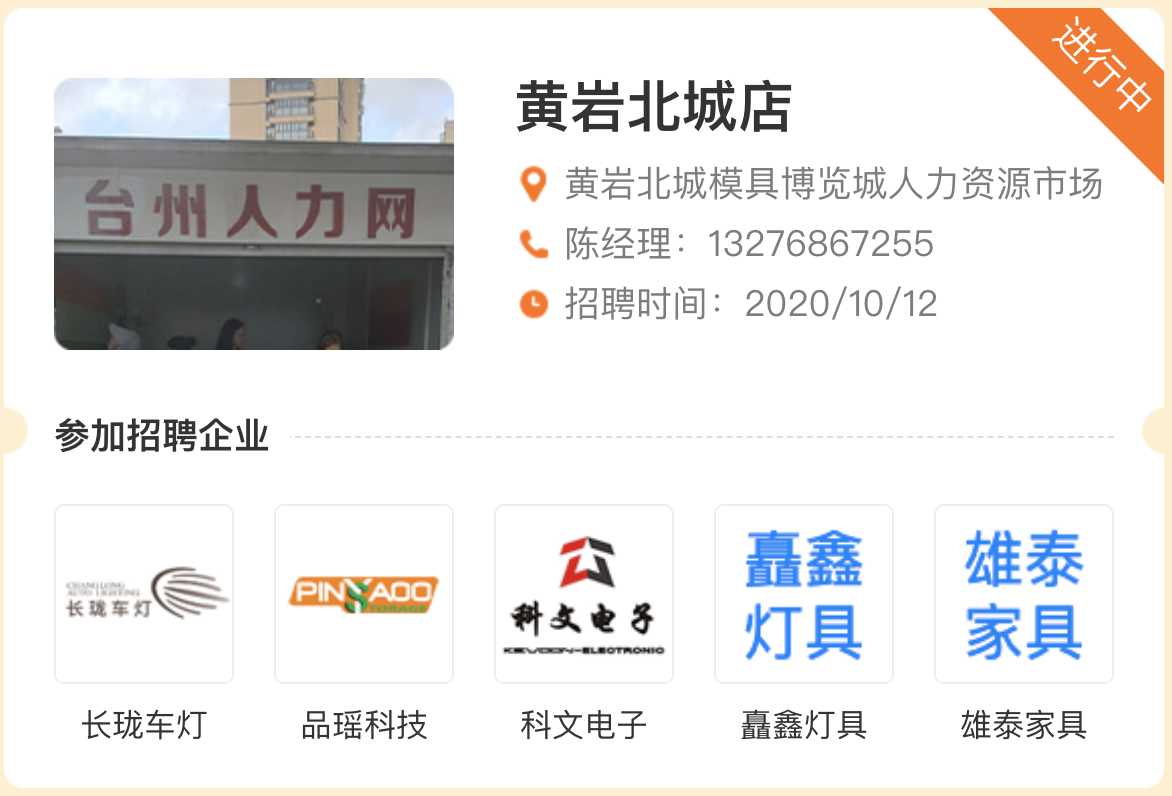Open the 黄岩北城店 store photo
This screenshot has height=796, width=1172.
click(x=254, y=214)
